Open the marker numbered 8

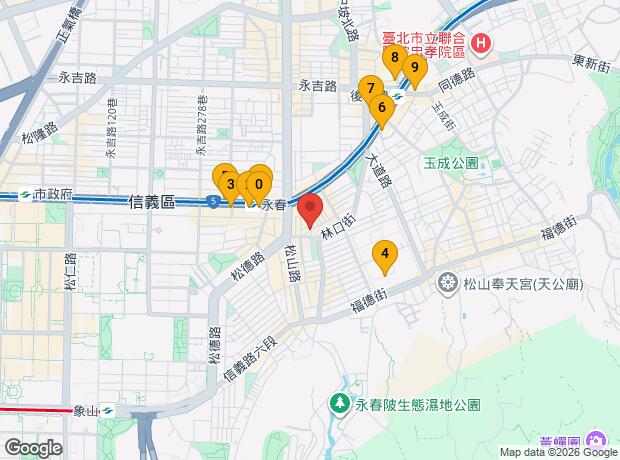coord(394,60)
